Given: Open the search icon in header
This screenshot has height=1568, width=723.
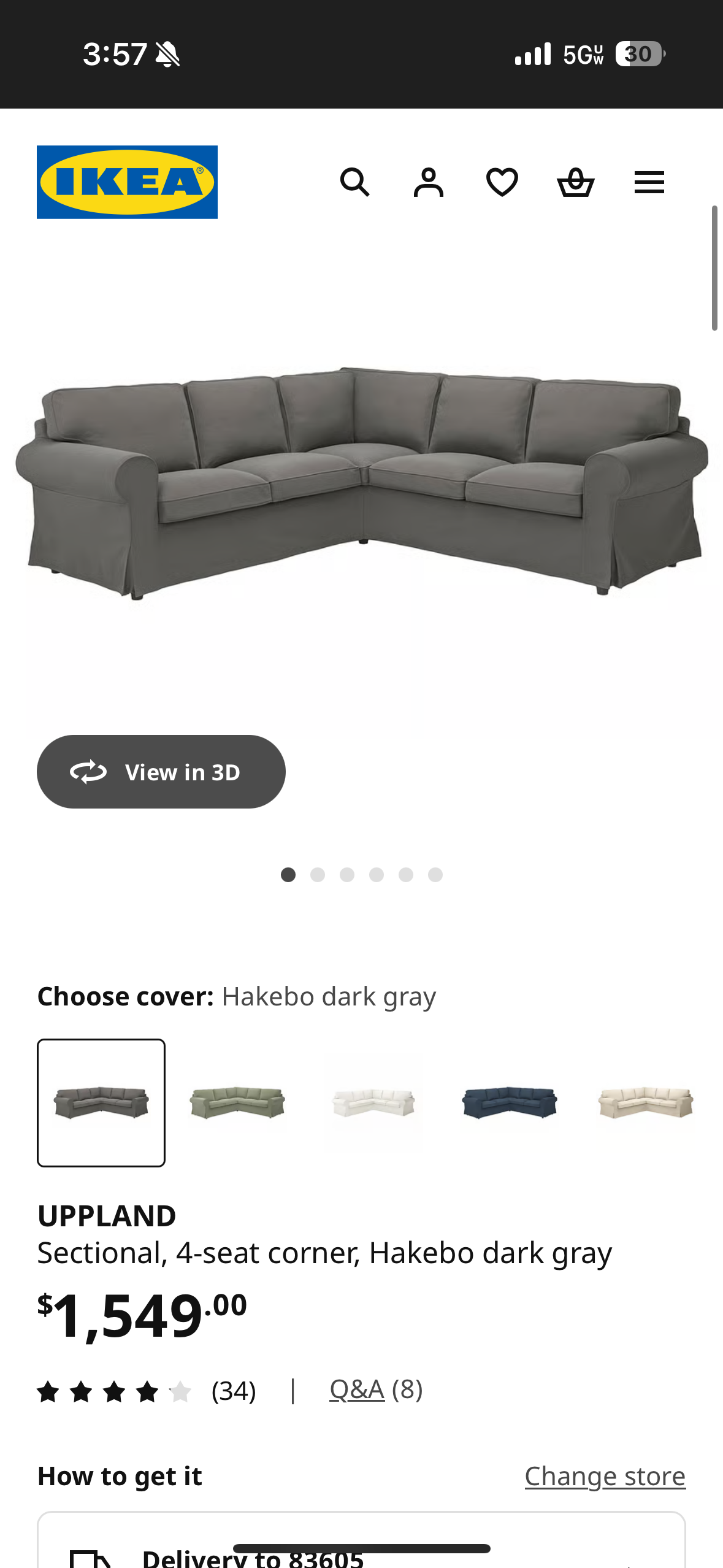Looking at the screenshot, I should point(354,182).
